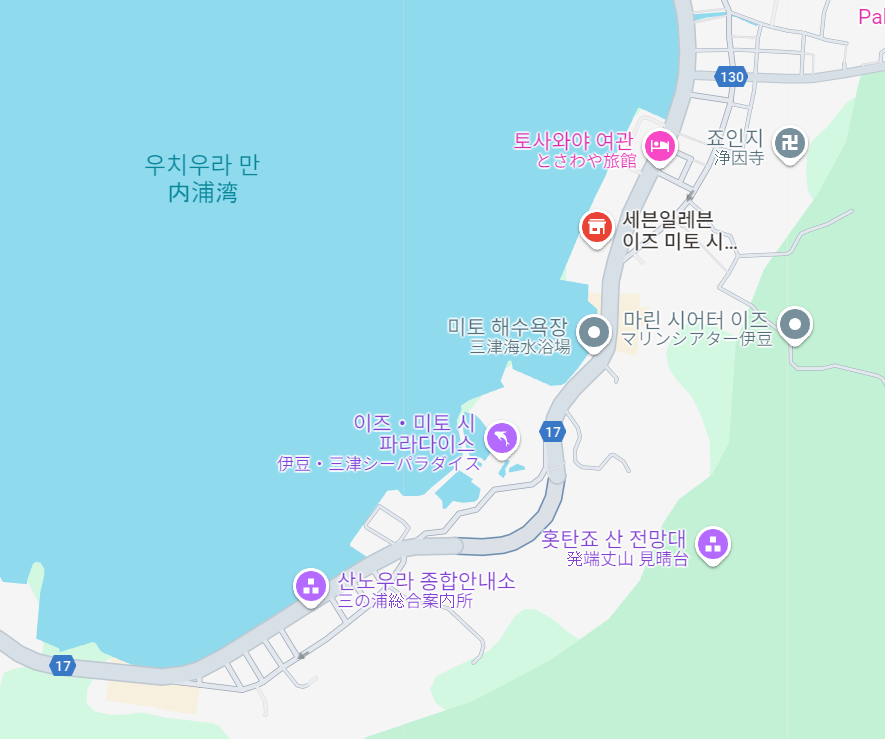Viewport: 885px width, 739px height.
Task: Open the 산노우라 종합안내소 marker
Action: 310,586
